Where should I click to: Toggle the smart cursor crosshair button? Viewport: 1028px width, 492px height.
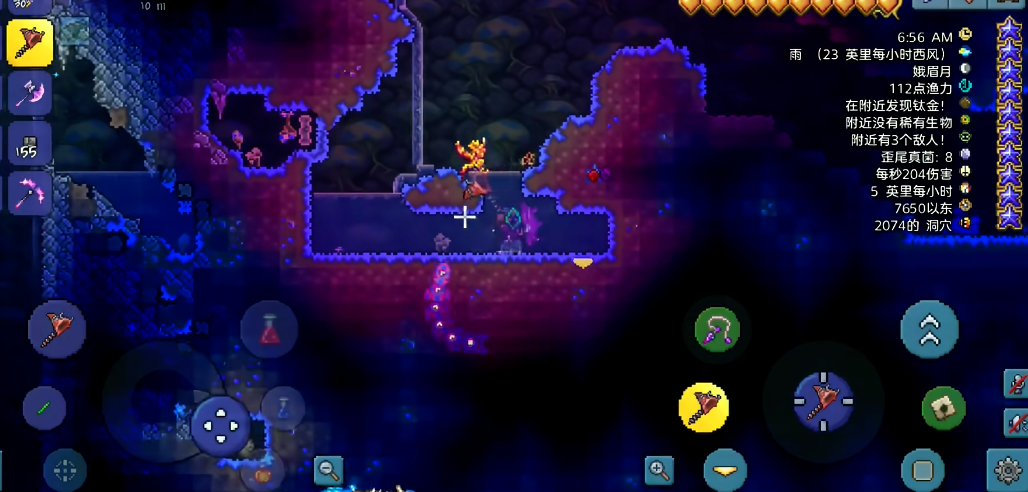tap(64, 469)
